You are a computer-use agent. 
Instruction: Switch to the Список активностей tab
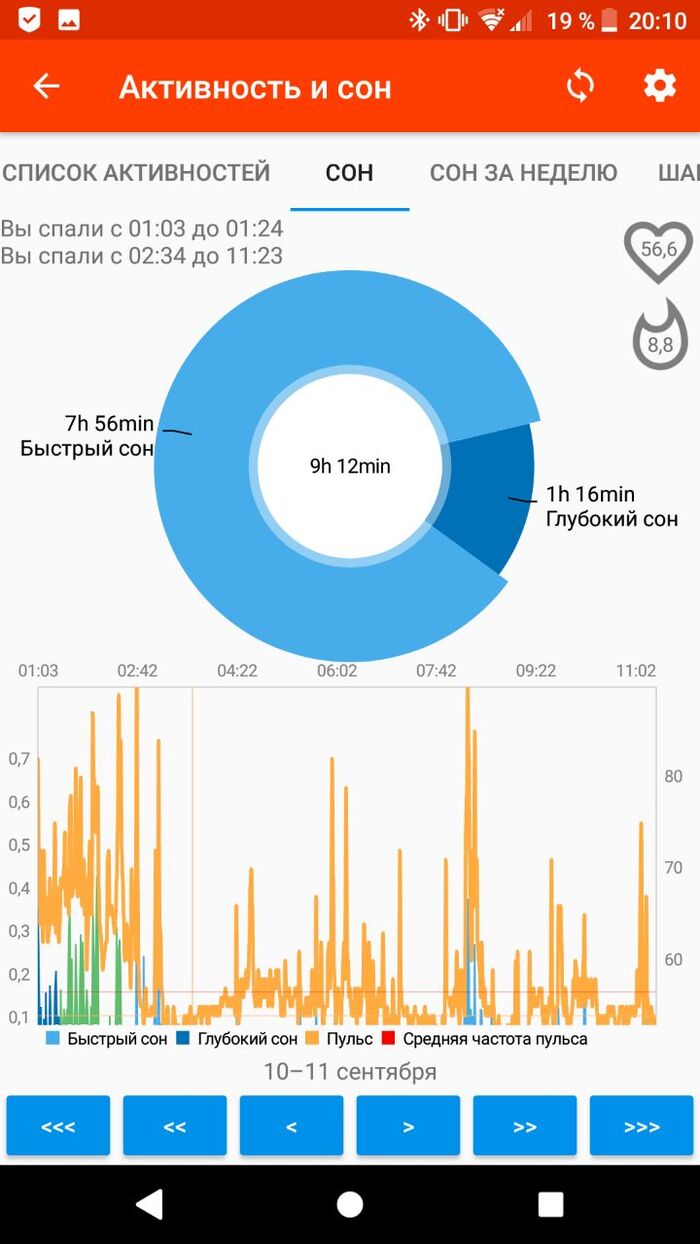click(x=137, y=172)
